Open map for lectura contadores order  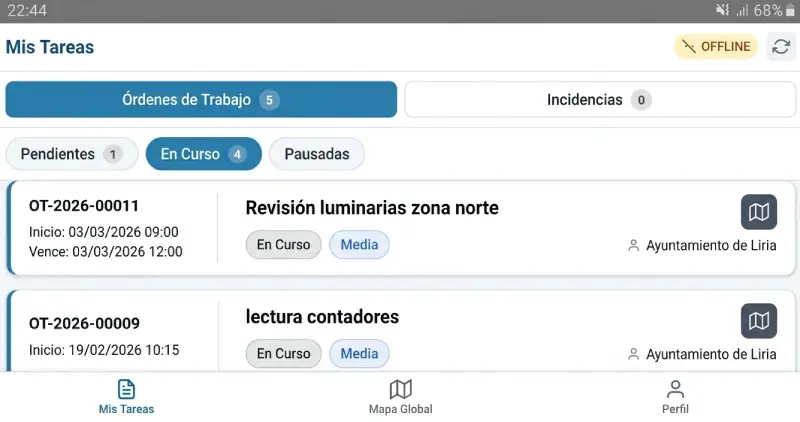pos(758,321)
